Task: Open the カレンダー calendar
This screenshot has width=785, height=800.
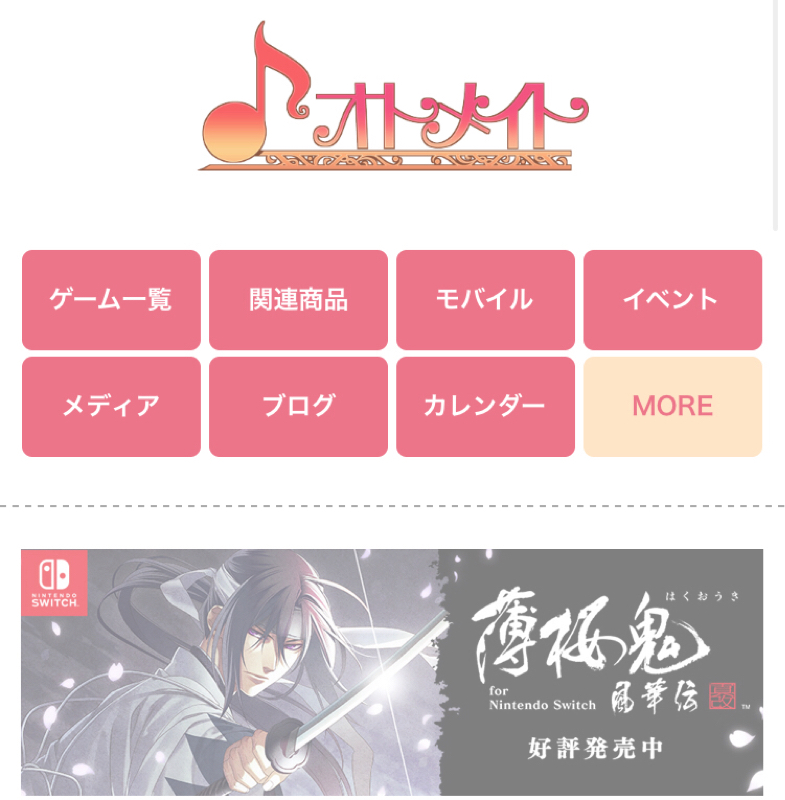Action: tap(485, 407)
